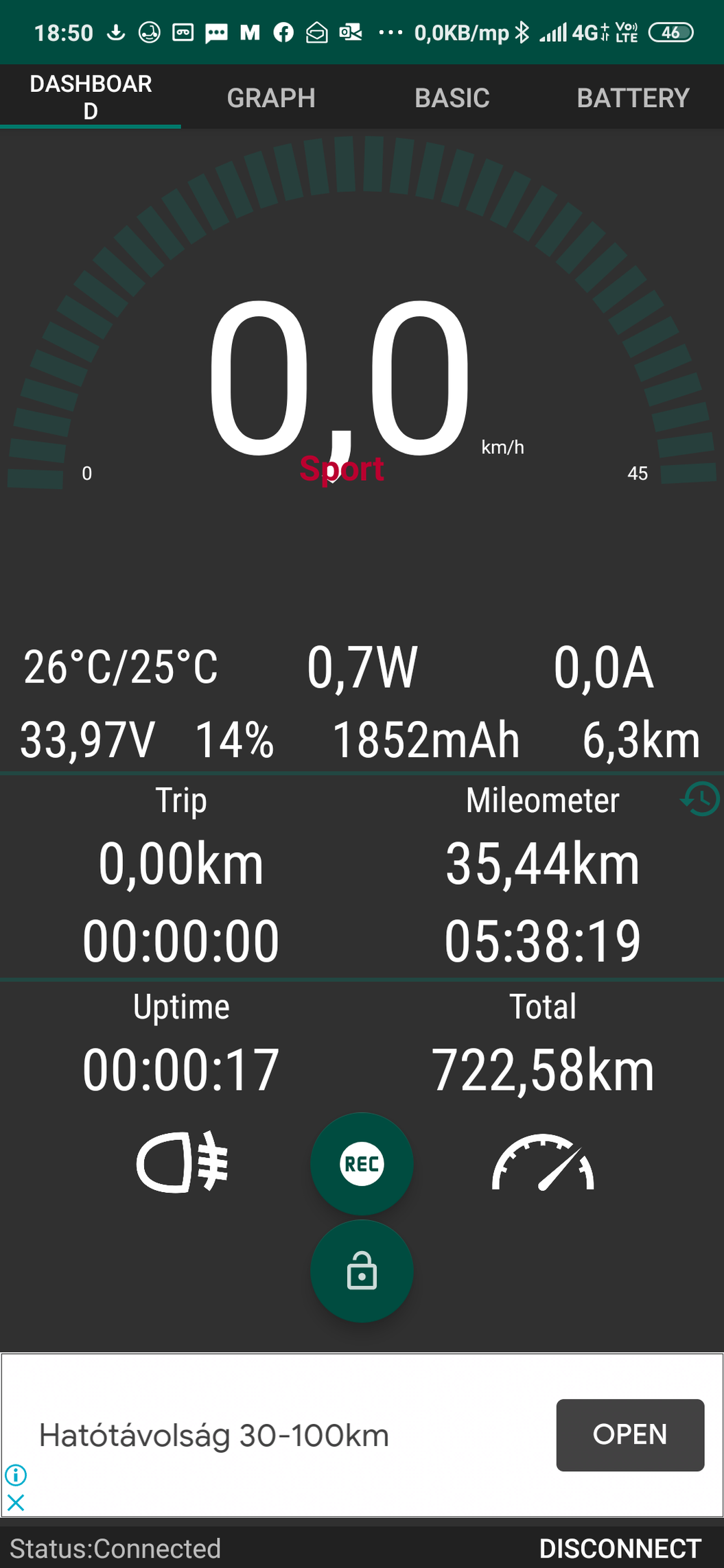The width and height of the screenshot is (724, 1568).
Task: Open the Basic tab
Action: point(452,97)
